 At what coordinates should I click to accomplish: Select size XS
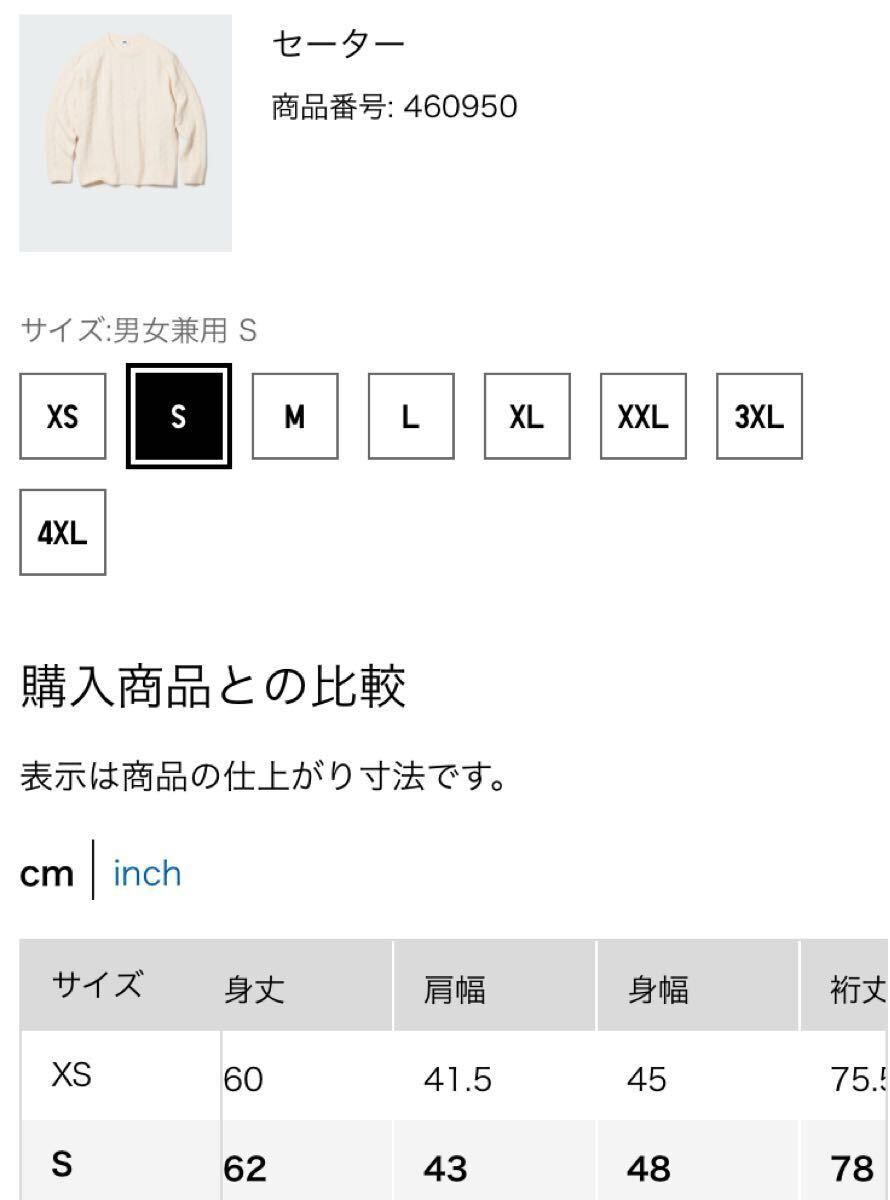[62, 416]
